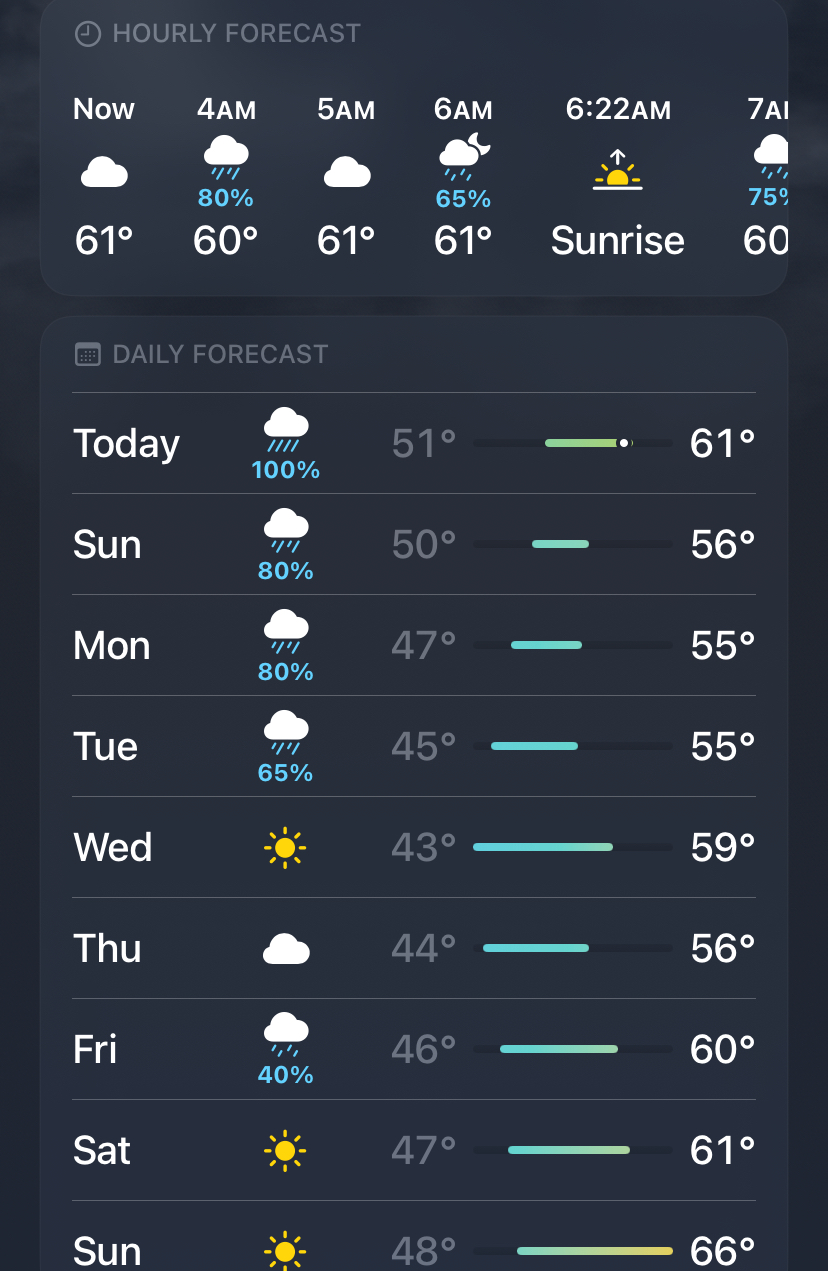Open the Sun forecast with 80% rain

point(413,545)
